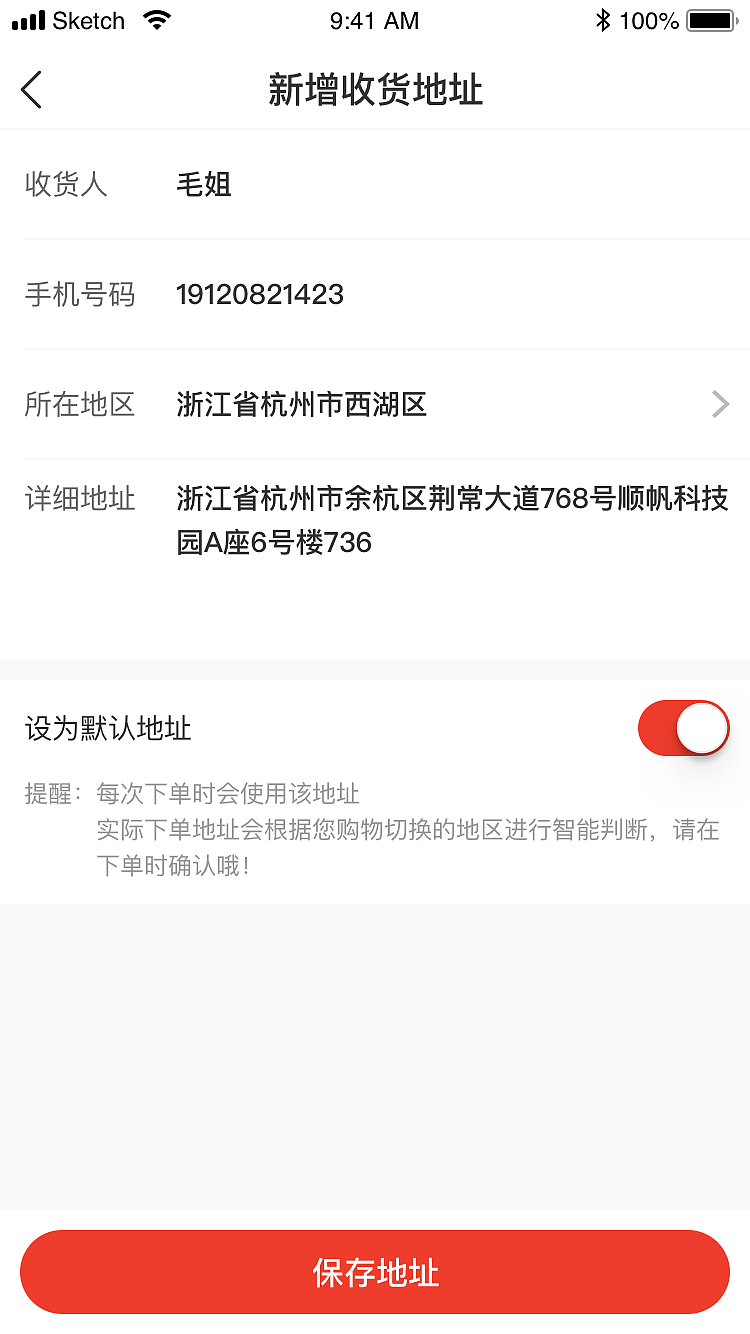The height and width of the screenshot is (1334, 750).
Task: Tap the 设为默认地址 row to toggle it
Action: (110, 727)
